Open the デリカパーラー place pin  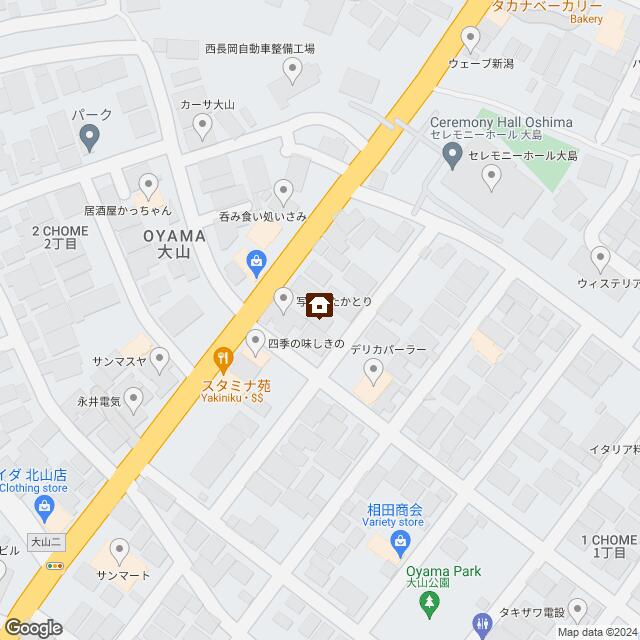click(x=374, y=374)
